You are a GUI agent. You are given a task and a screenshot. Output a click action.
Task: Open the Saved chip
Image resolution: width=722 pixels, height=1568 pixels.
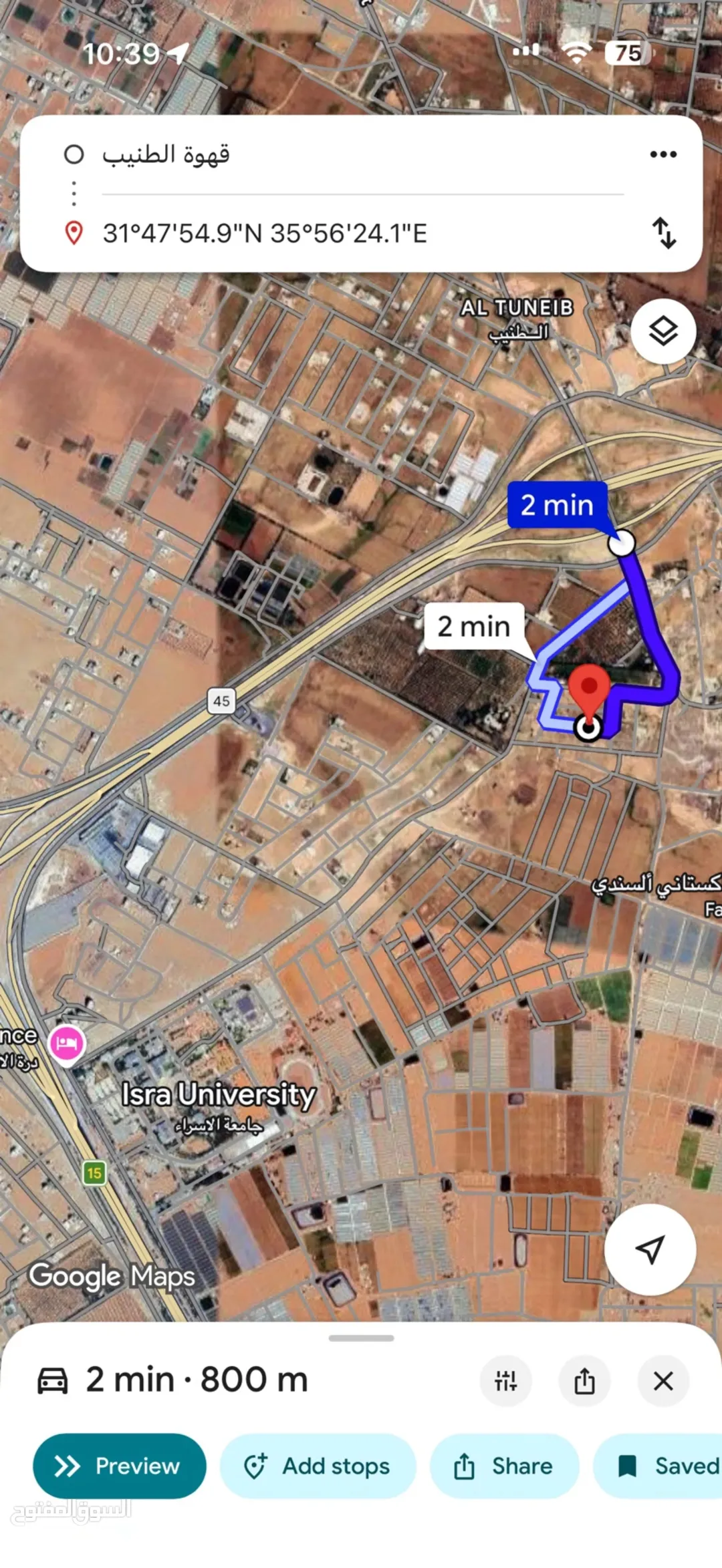click(x=658, y=1466)
